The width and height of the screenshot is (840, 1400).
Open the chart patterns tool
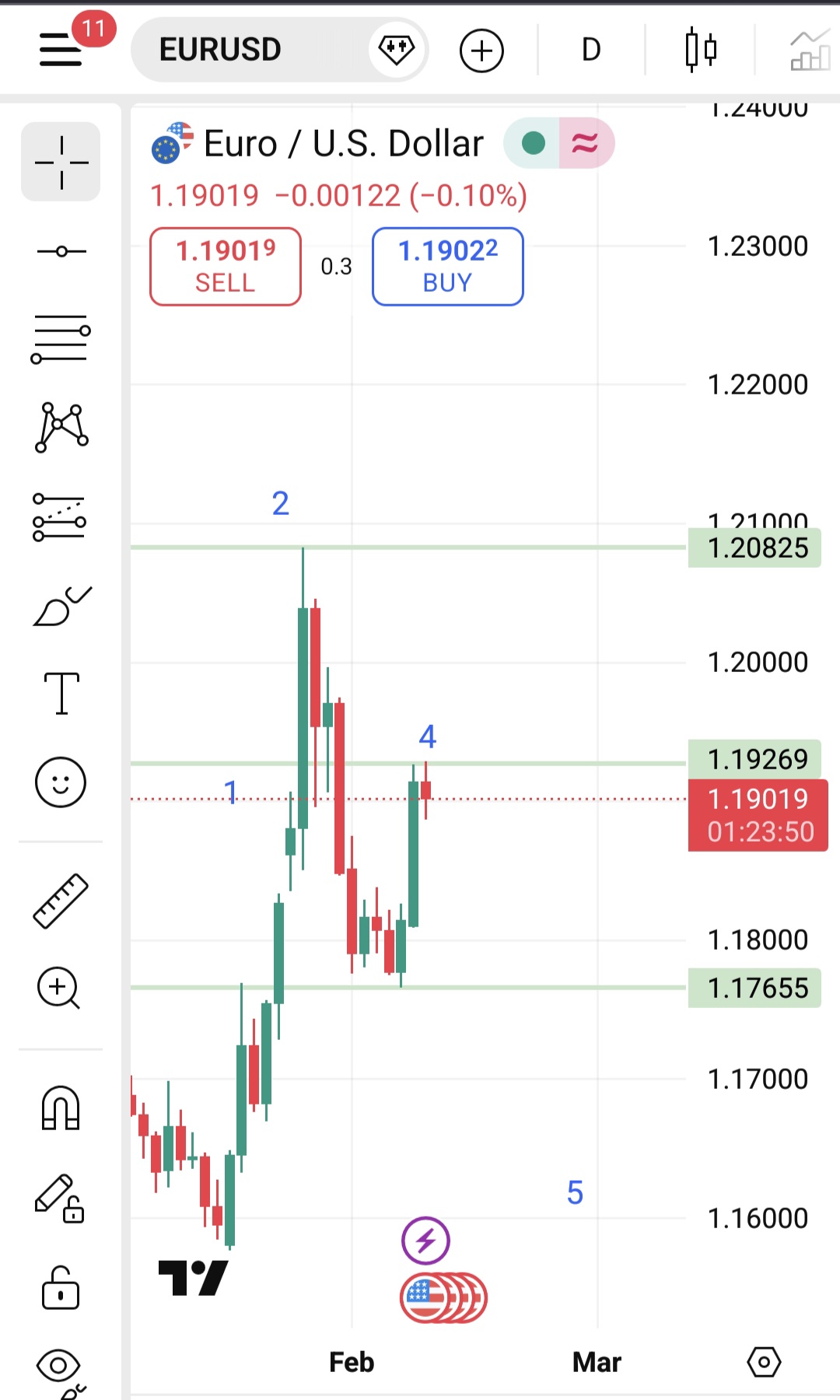[x=61, y=427]
